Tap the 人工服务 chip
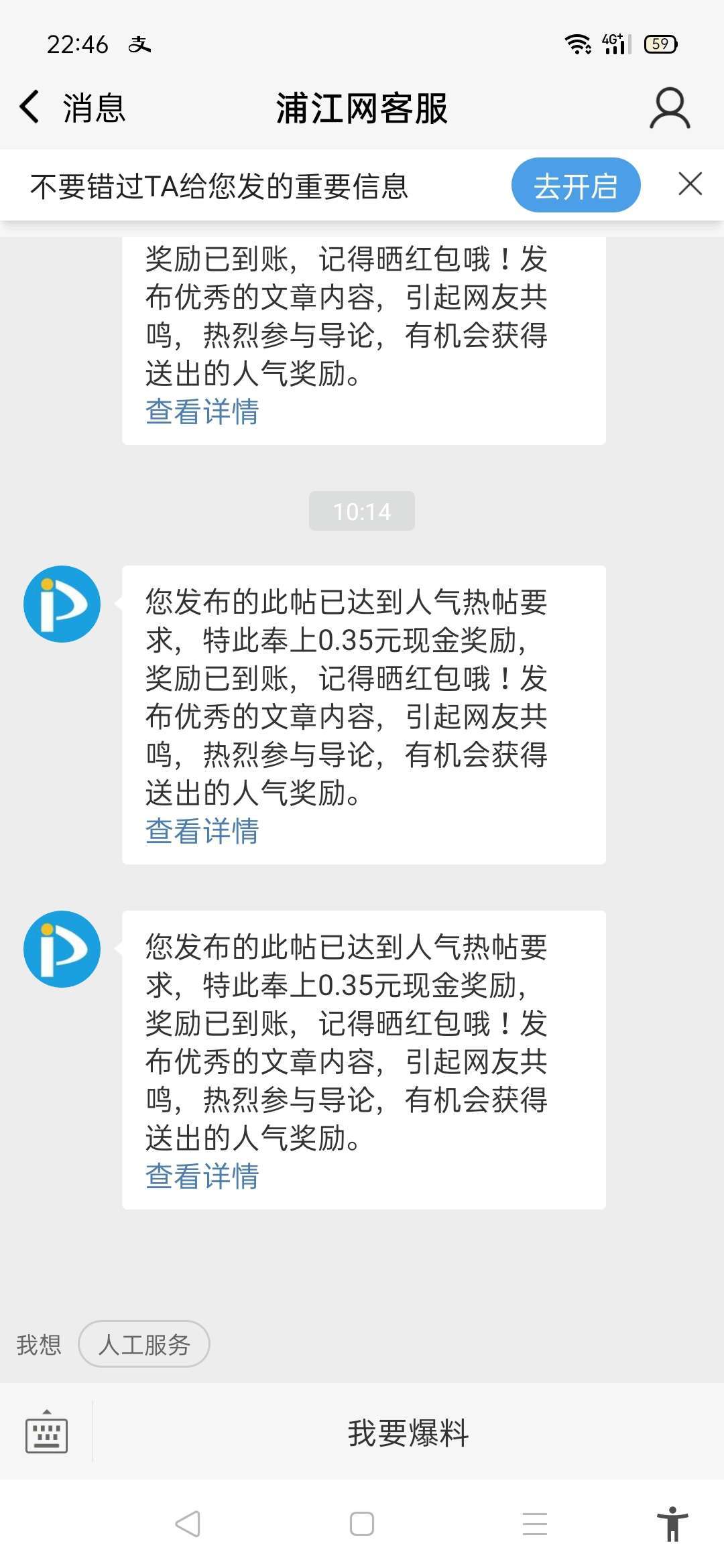Viewport: 724px width, 1568px height. pyautogui.click(x=144, y=1344)
